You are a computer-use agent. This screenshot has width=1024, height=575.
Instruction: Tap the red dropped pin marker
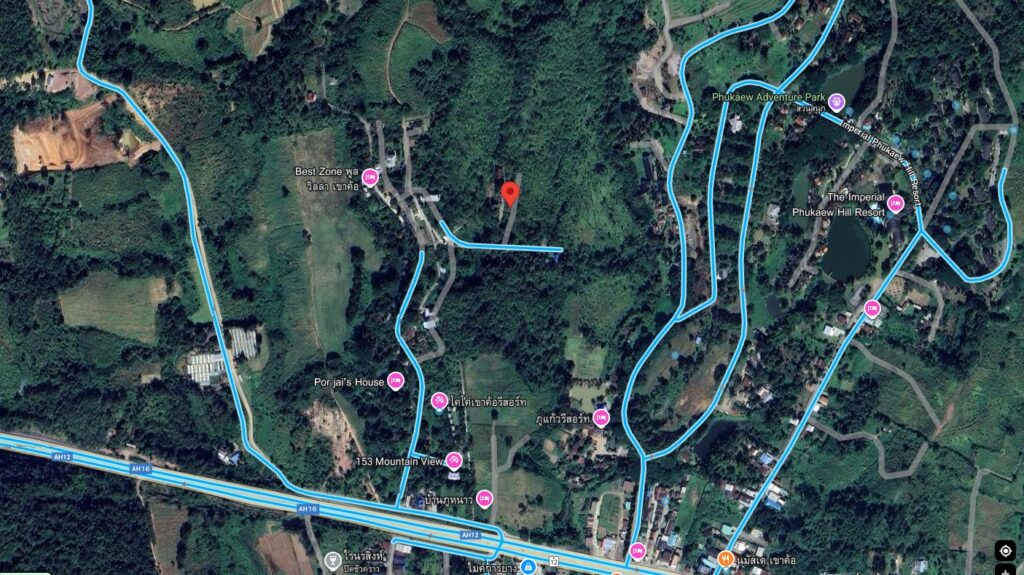click(510, 192)
